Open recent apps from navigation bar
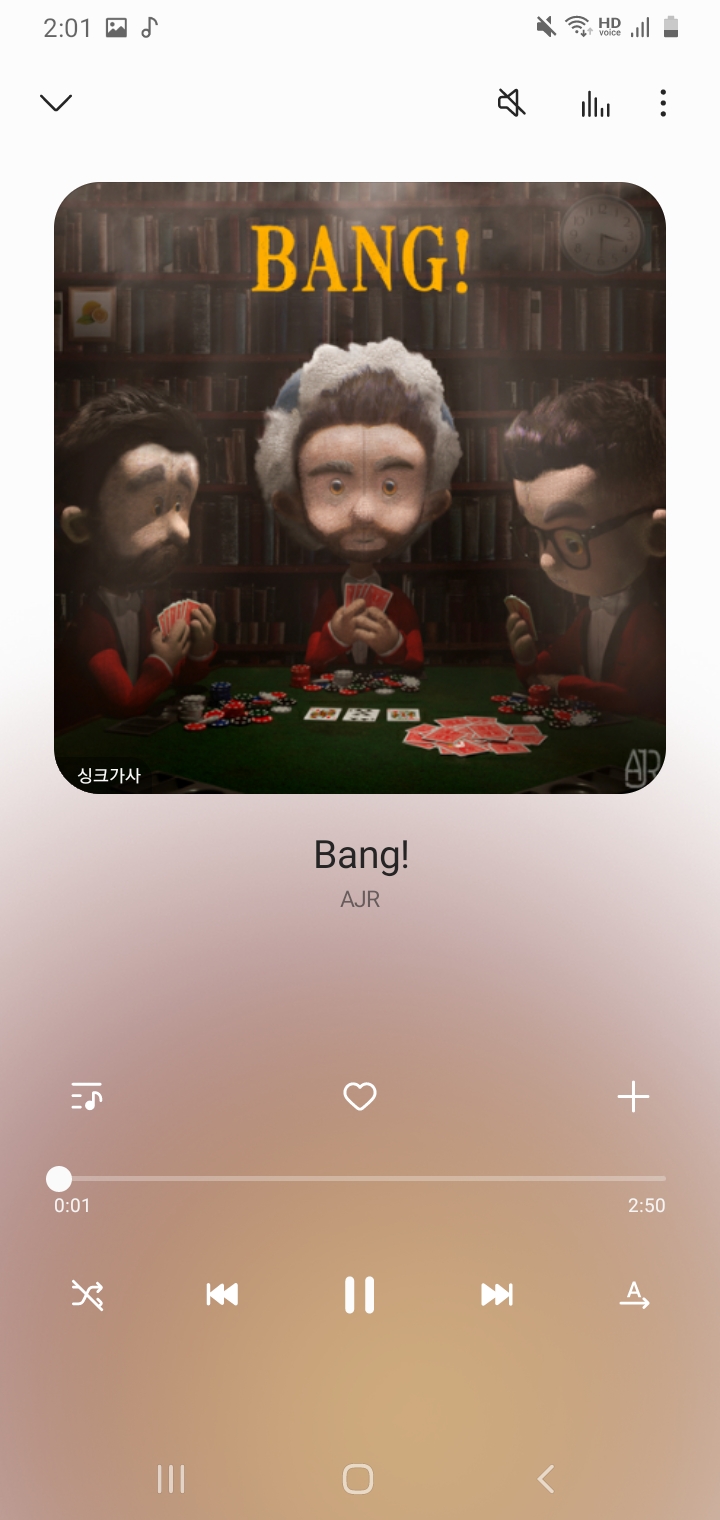The width and height of the screenshot is (720, 1520). click(171, 1479)
